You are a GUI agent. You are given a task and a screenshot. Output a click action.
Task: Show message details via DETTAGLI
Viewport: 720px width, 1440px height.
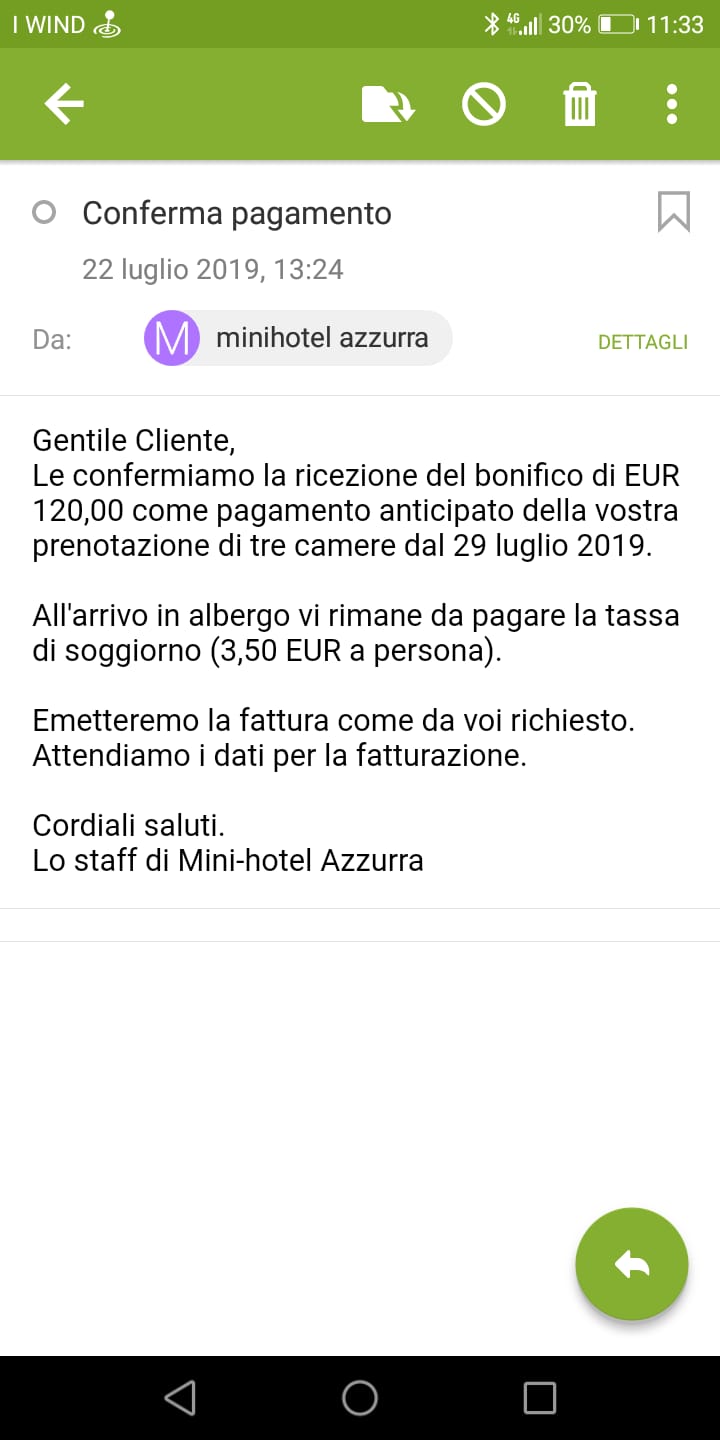coord(643,342)
